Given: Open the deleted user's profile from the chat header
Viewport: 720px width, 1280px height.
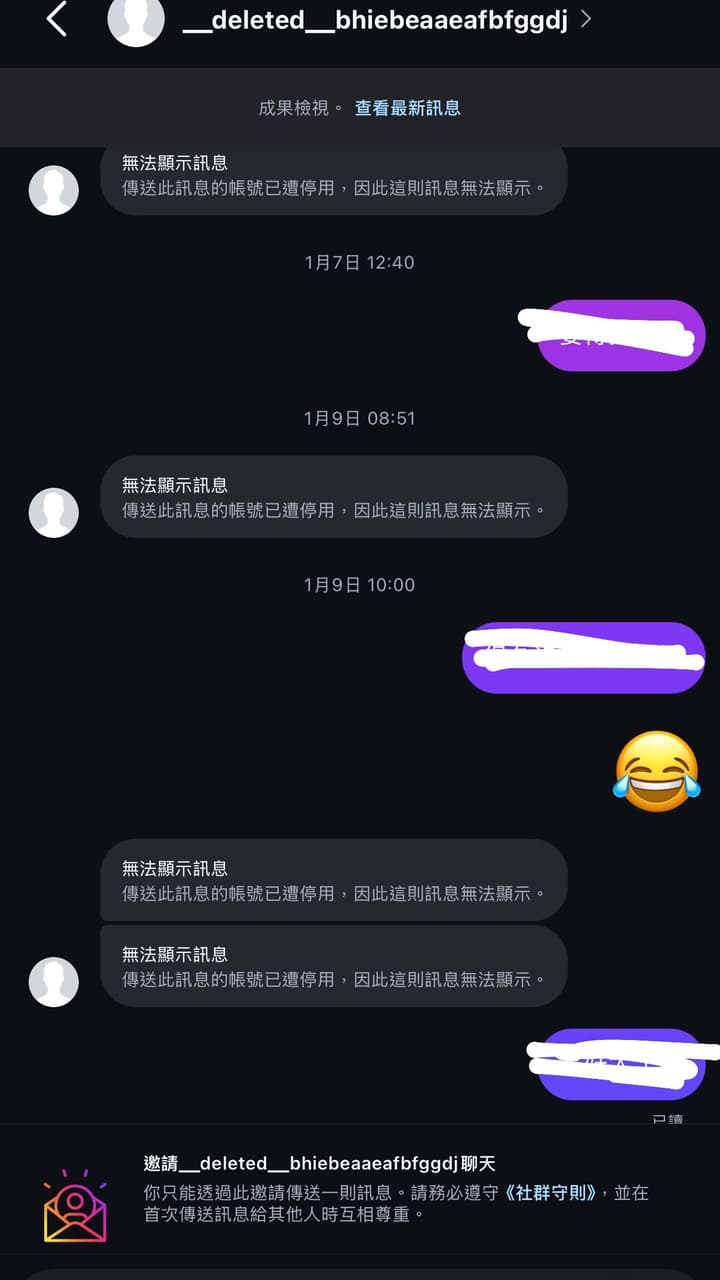Looking at the screenshot, I should pos(375,20).
